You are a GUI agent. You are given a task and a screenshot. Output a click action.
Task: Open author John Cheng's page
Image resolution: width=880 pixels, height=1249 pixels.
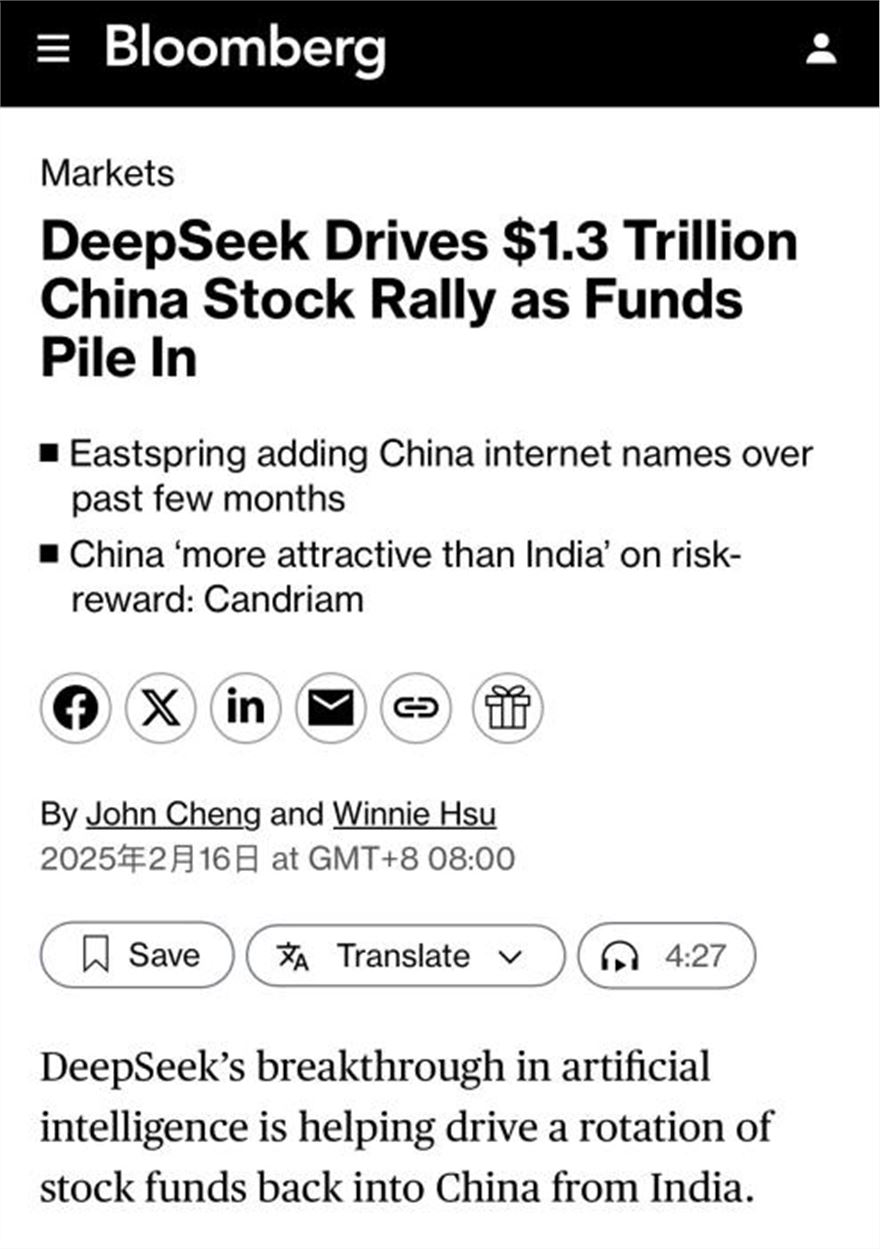tap(173, 814)
